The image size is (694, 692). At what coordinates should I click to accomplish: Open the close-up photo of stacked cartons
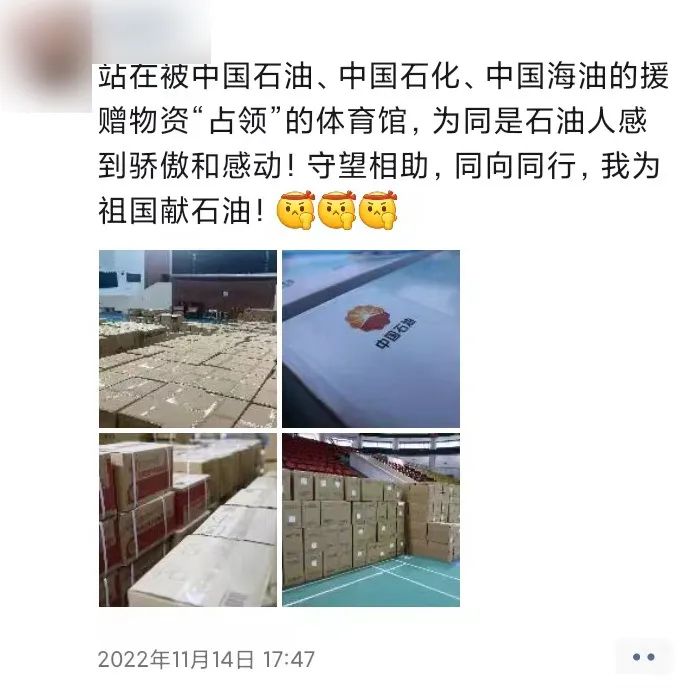tap(188, 520)
